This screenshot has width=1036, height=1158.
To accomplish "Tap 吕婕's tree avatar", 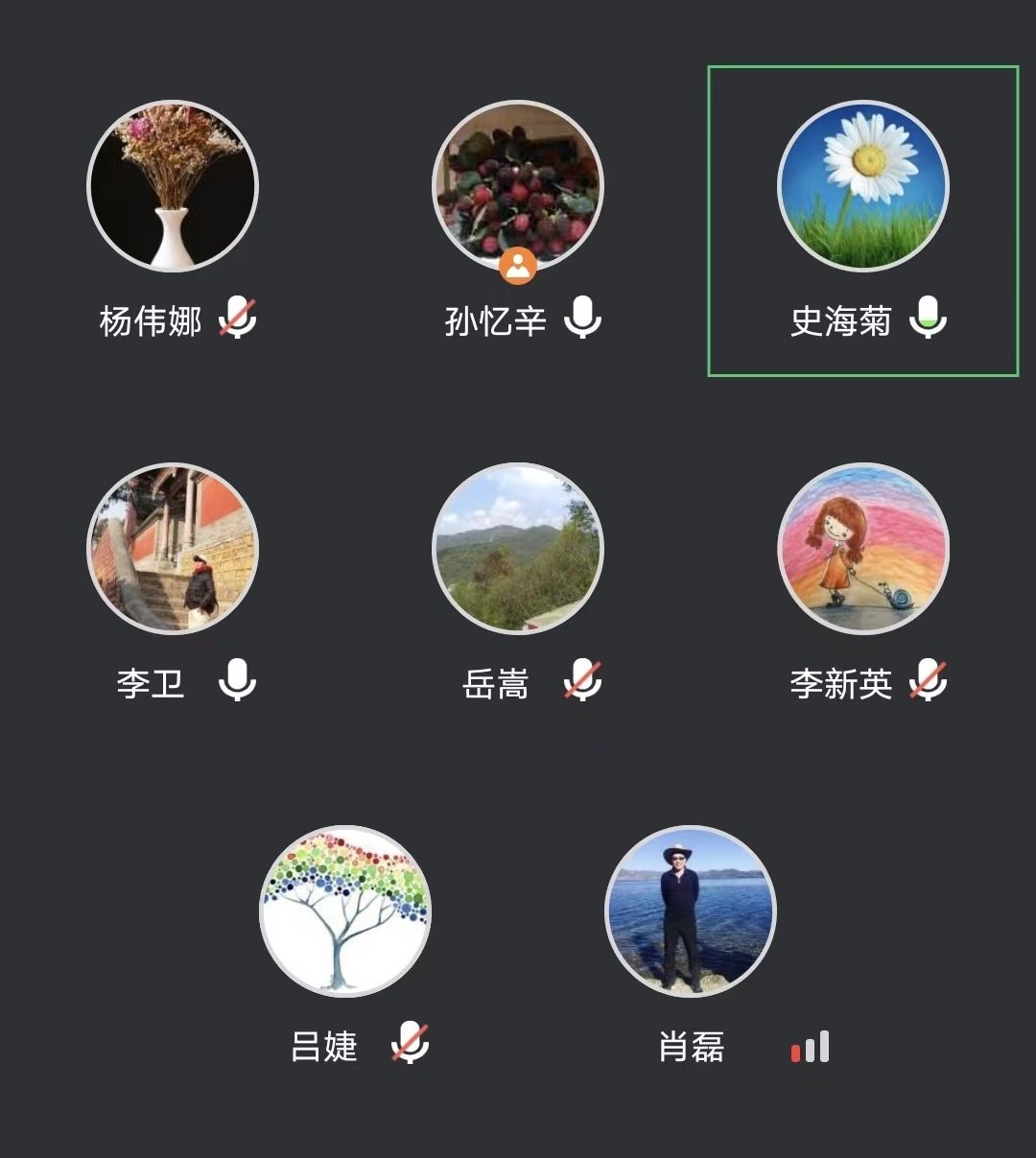I will point(345,910).
